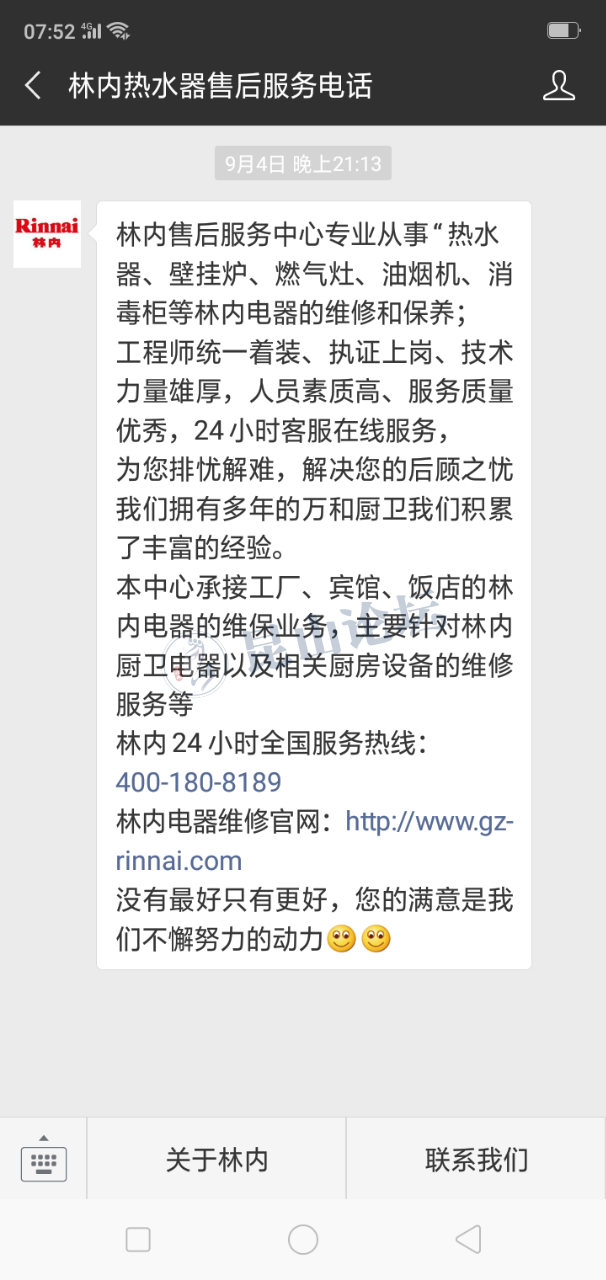Switch to keyboard input mode
Image resolution: width=606 pixels, height=1280 pixels.
[x=43, y=1160]
